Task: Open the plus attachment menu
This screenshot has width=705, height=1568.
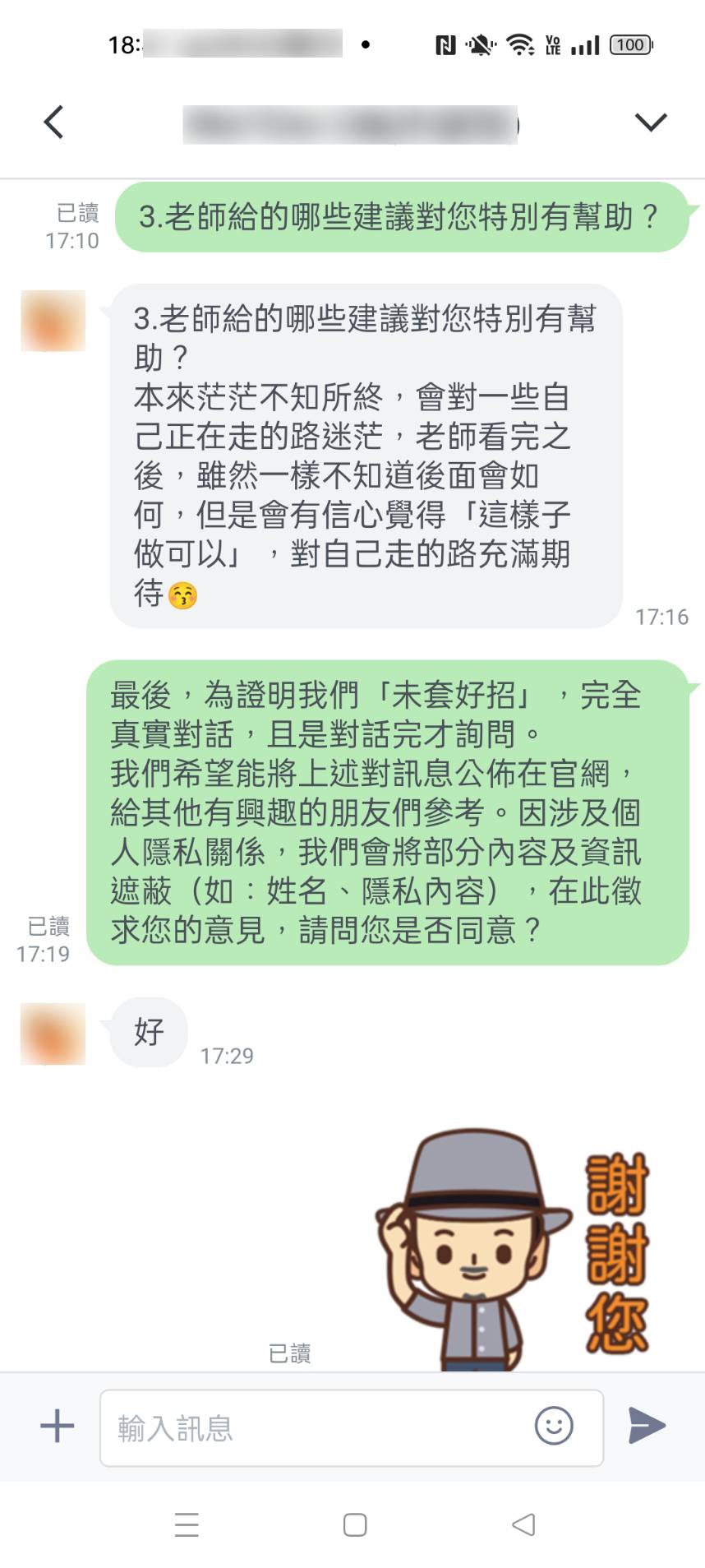Action: (x=57, y=1425)
